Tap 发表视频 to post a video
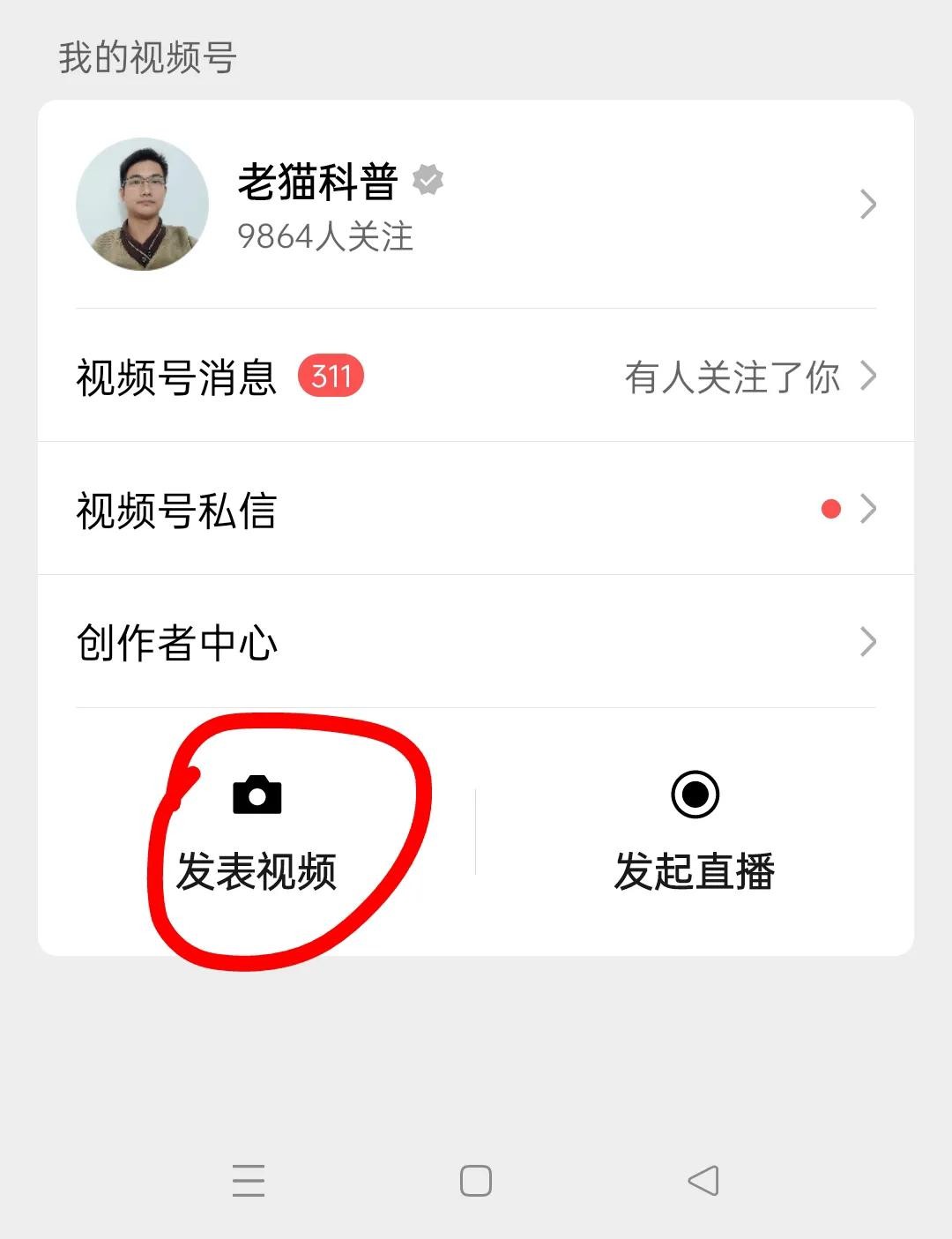 coord(257,835)
